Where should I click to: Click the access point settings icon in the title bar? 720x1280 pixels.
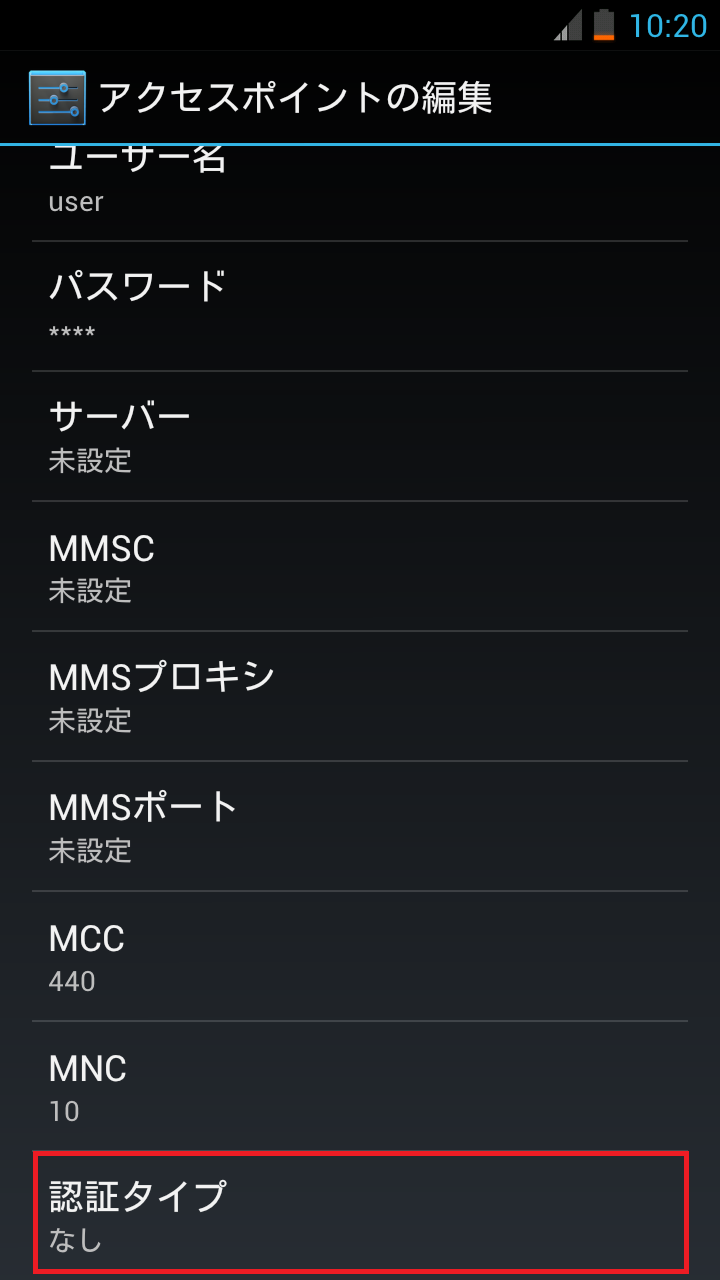point(58,97)
